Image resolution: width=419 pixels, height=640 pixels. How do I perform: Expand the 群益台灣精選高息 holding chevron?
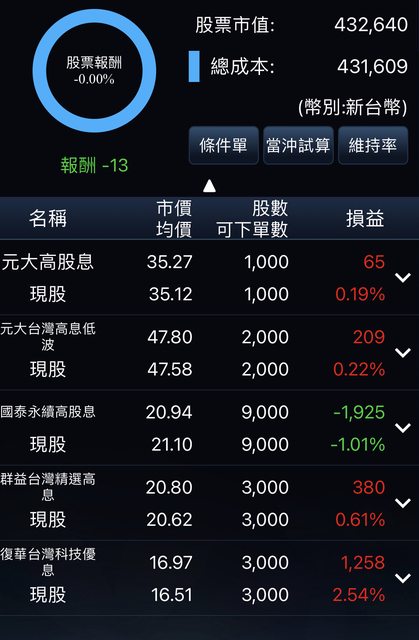tap(403, 503)
